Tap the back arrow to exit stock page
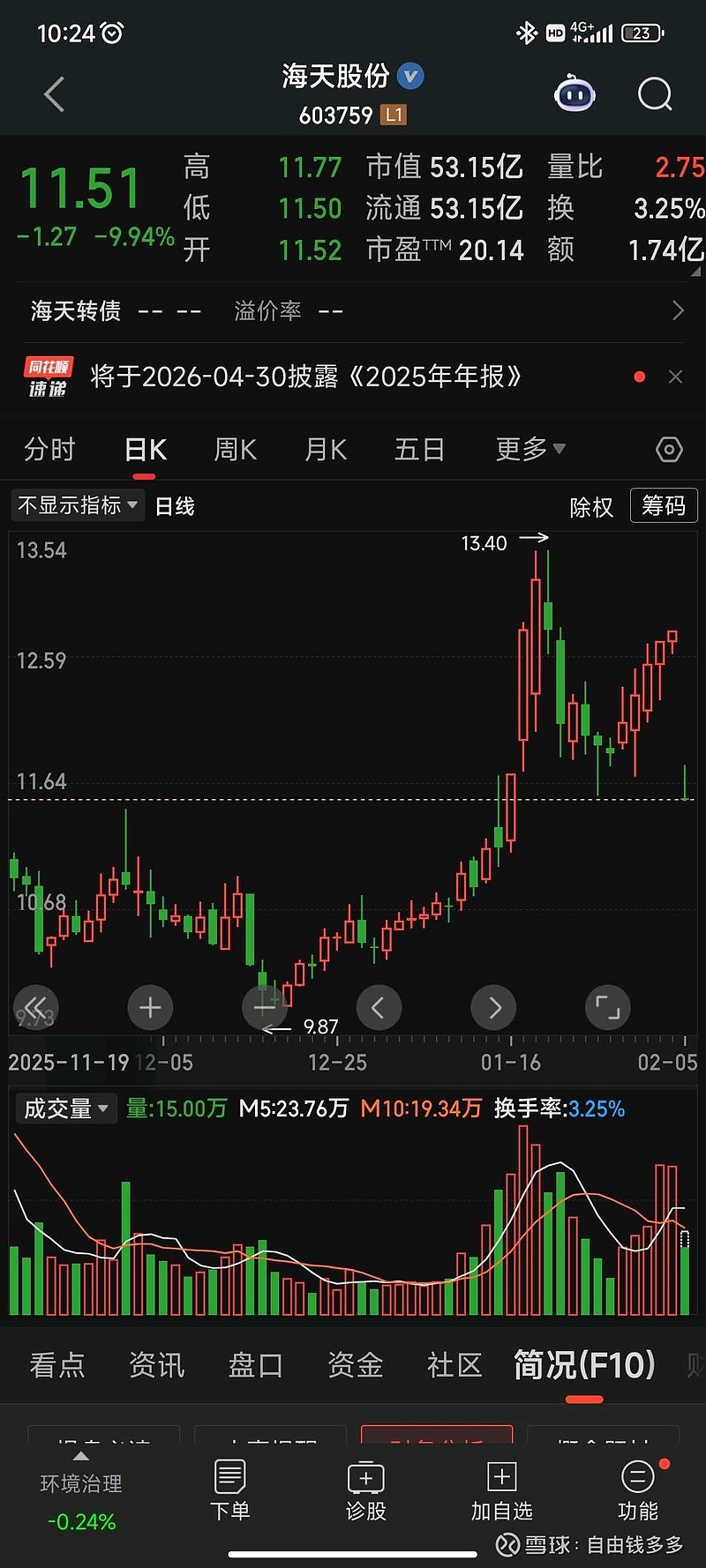The width and height of the screenshot is (706, 1568). [53, 94]
